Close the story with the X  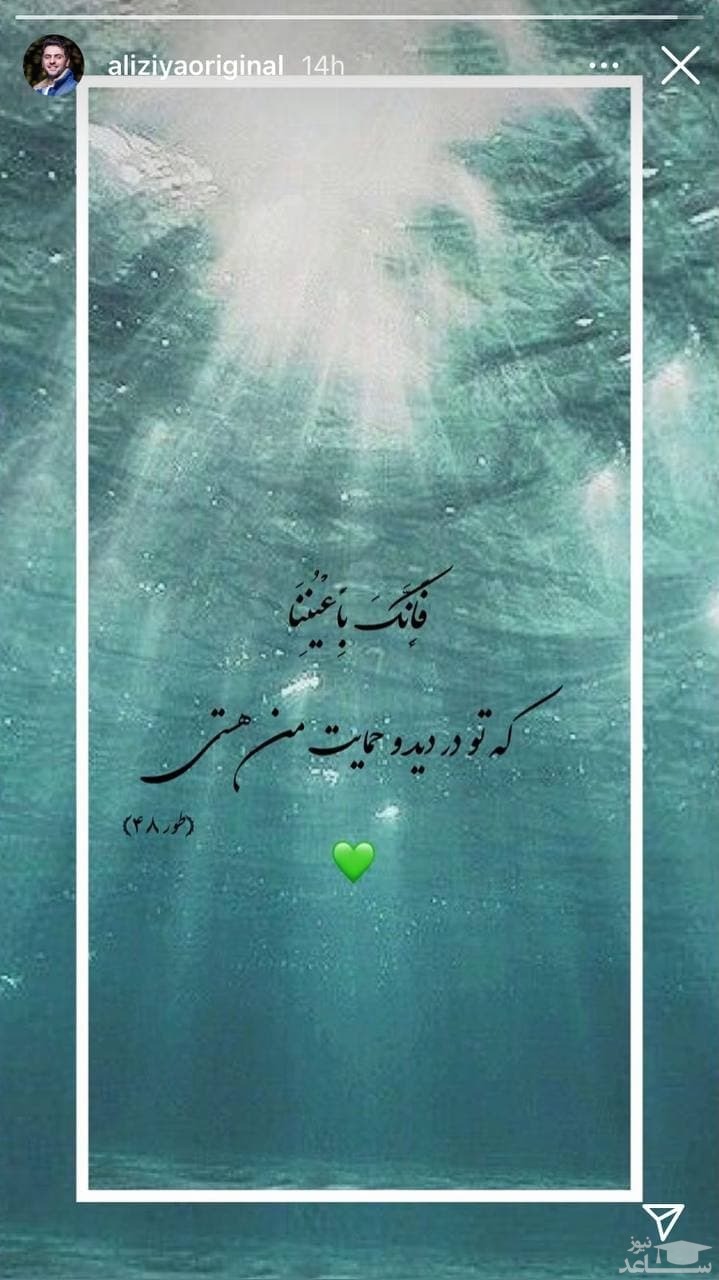pyautogui.click(x=680, y=66)
